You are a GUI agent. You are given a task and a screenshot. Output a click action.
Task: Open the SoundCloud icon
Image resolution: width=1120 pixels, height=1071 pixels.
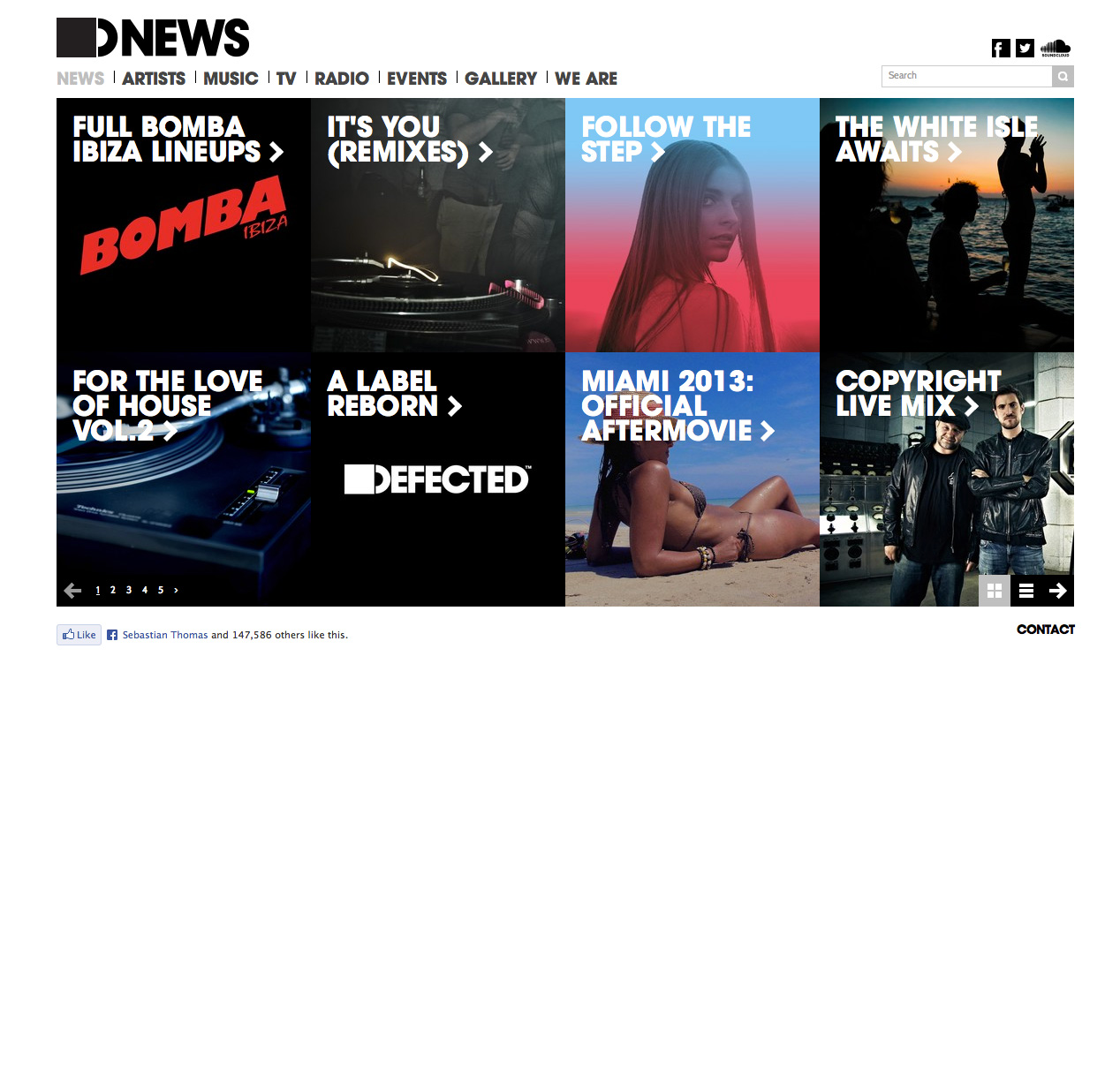pyautogui.click(x=1056, y=49)
